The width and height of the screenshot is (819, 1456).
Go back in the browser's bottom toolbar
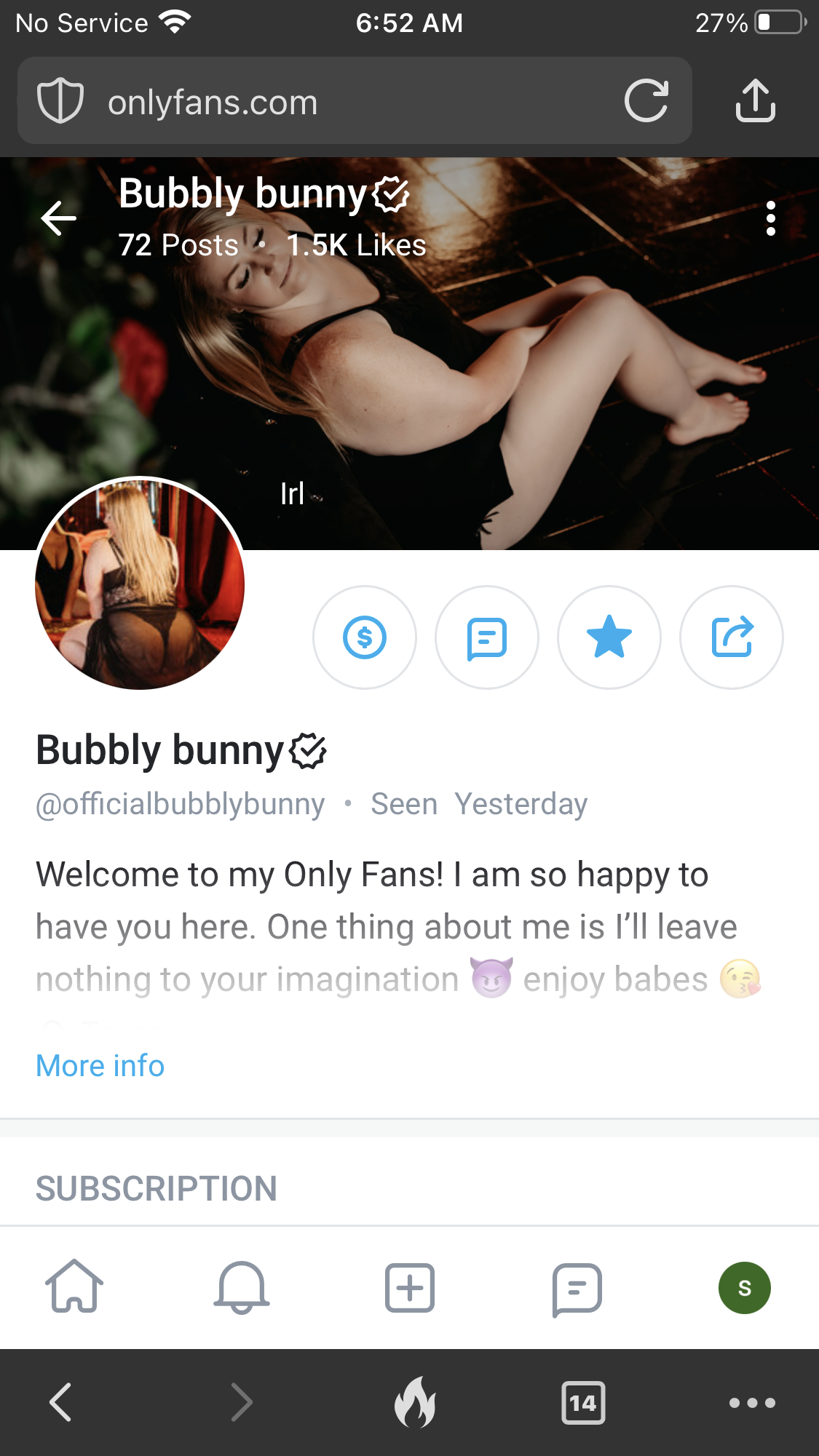point(61,1402)
